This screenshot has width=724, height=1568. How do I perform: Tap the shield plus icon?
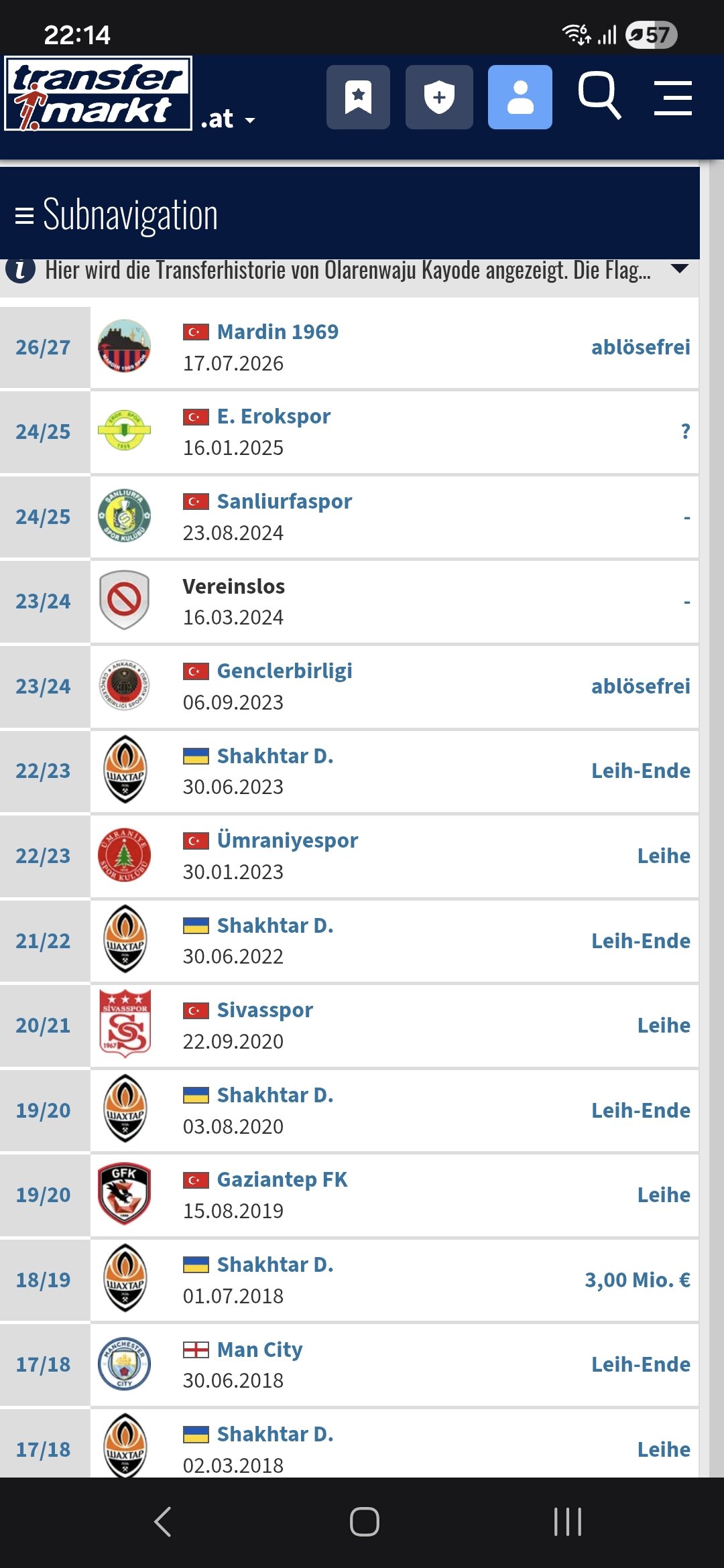coord(439,97)
